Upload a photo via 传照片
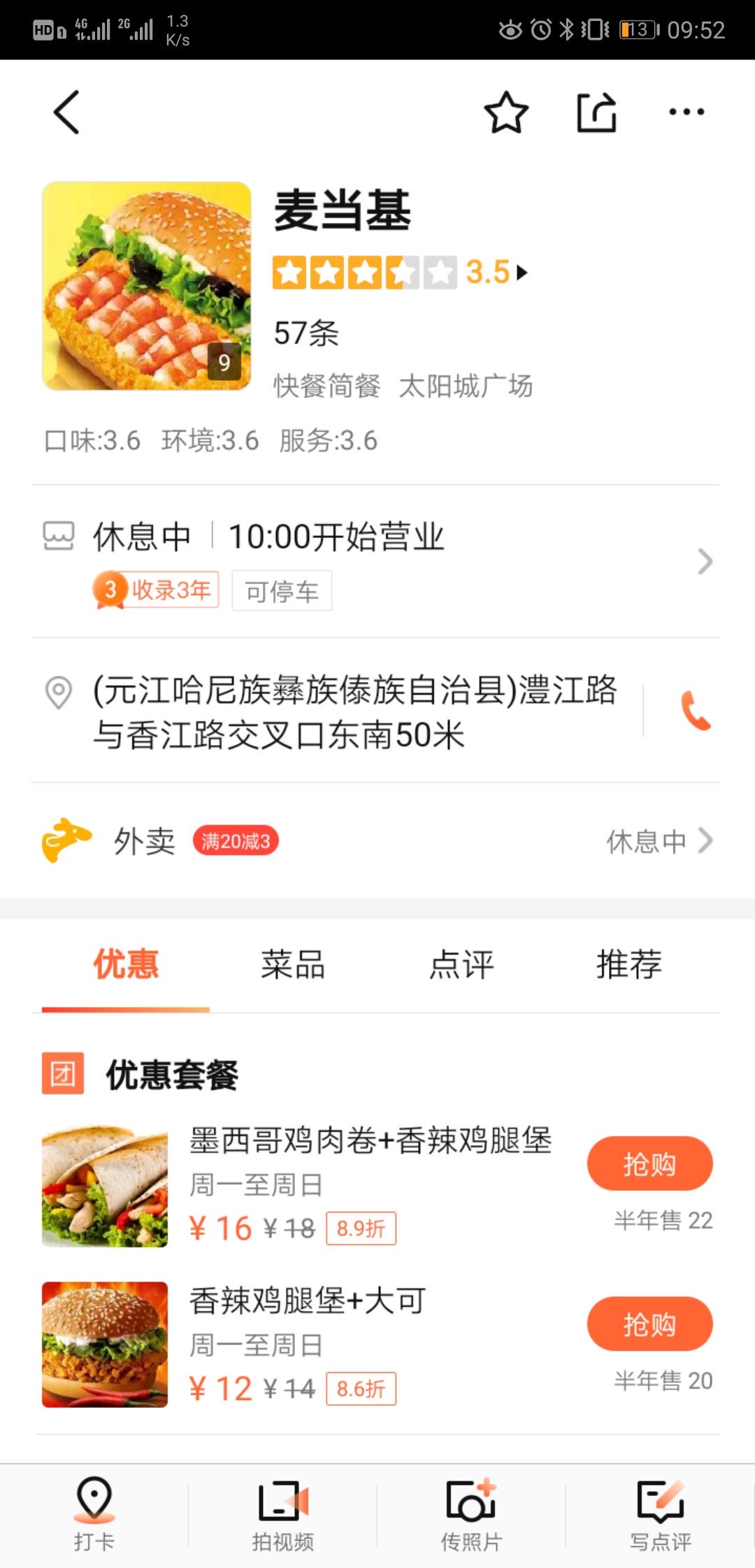 (x=471, y=1513)
